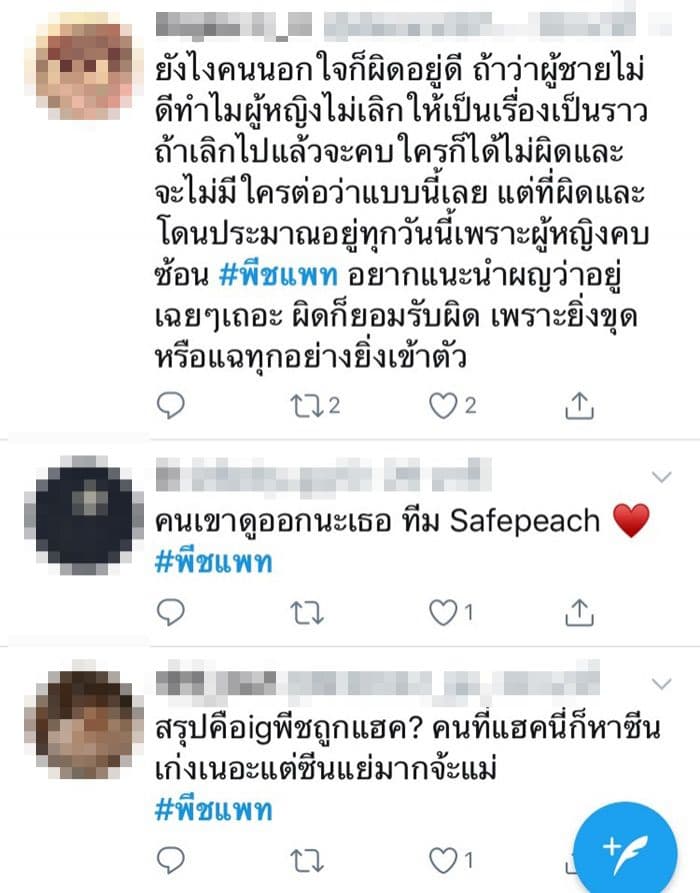The width and height of the screenshot is (700, 893).
Task: Expand options chevron on the ig hack tweet
Action: 660,684
